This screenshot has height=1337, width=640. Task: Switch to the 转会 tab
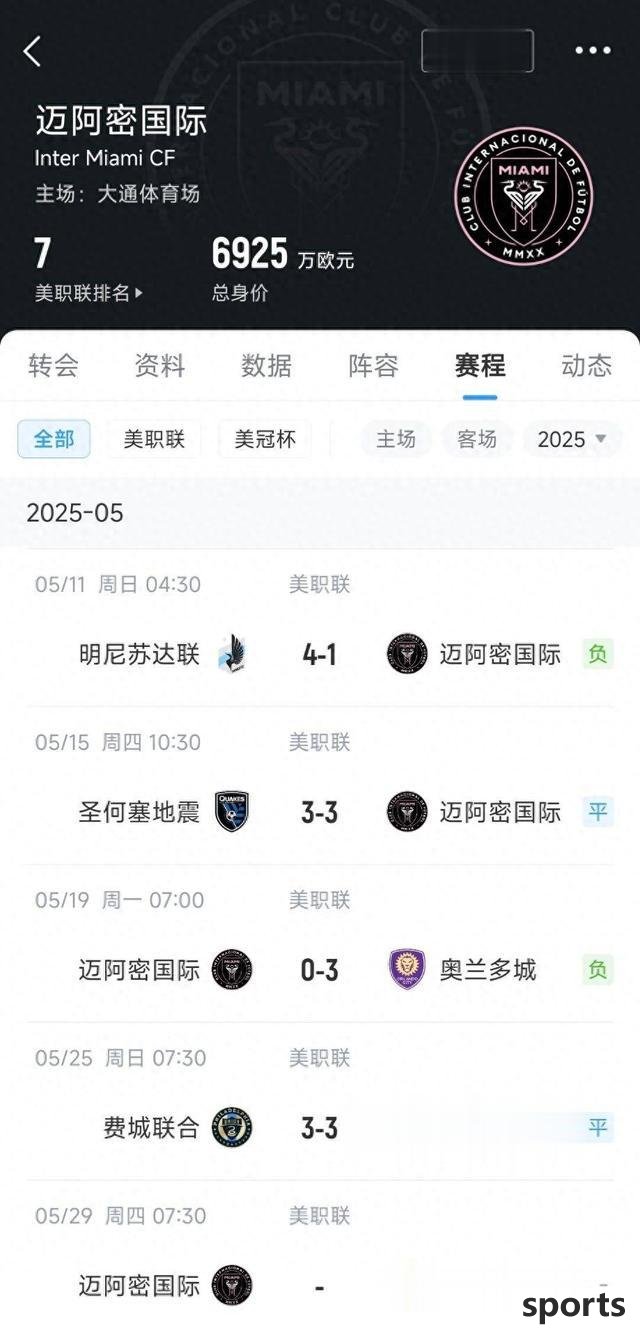tap(54, 366)
